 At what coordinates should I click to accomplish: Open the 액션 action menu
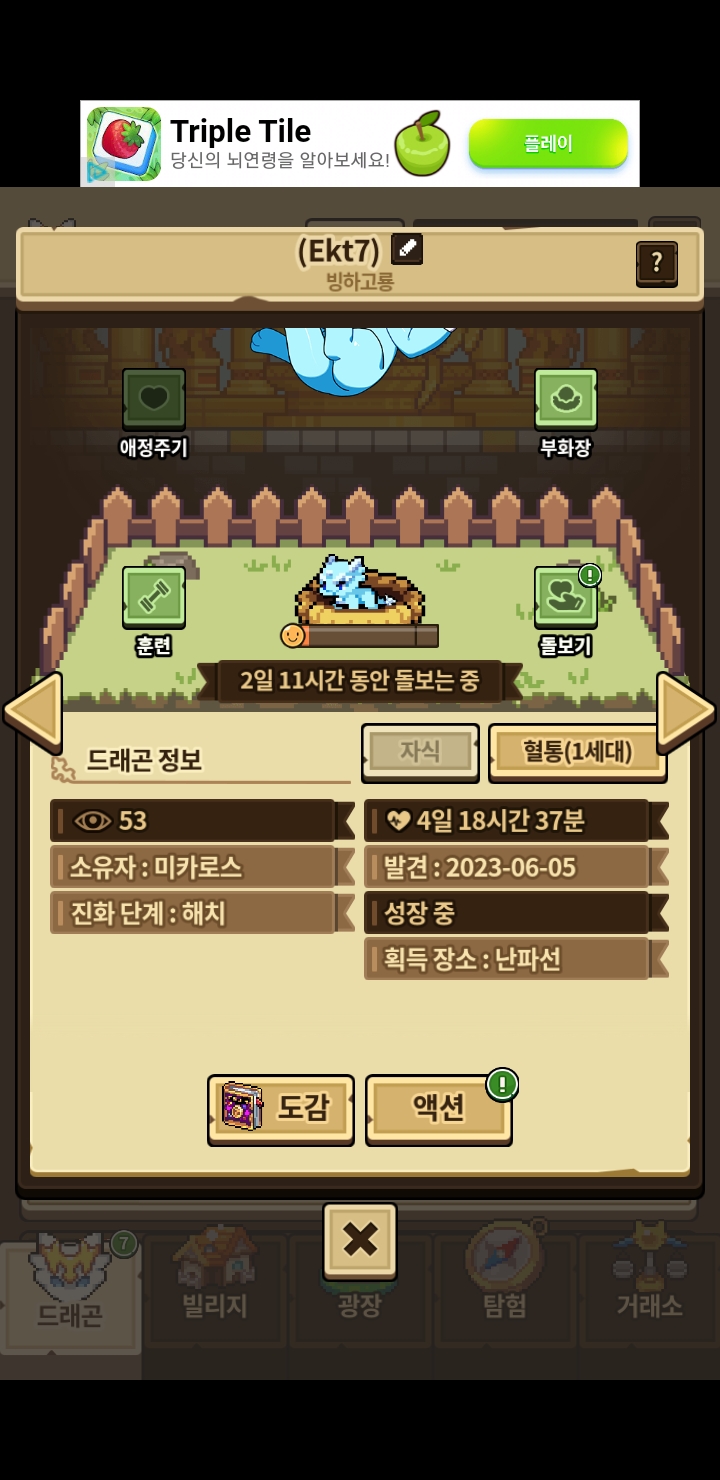pyautogui.click(x=439, y=1109)
